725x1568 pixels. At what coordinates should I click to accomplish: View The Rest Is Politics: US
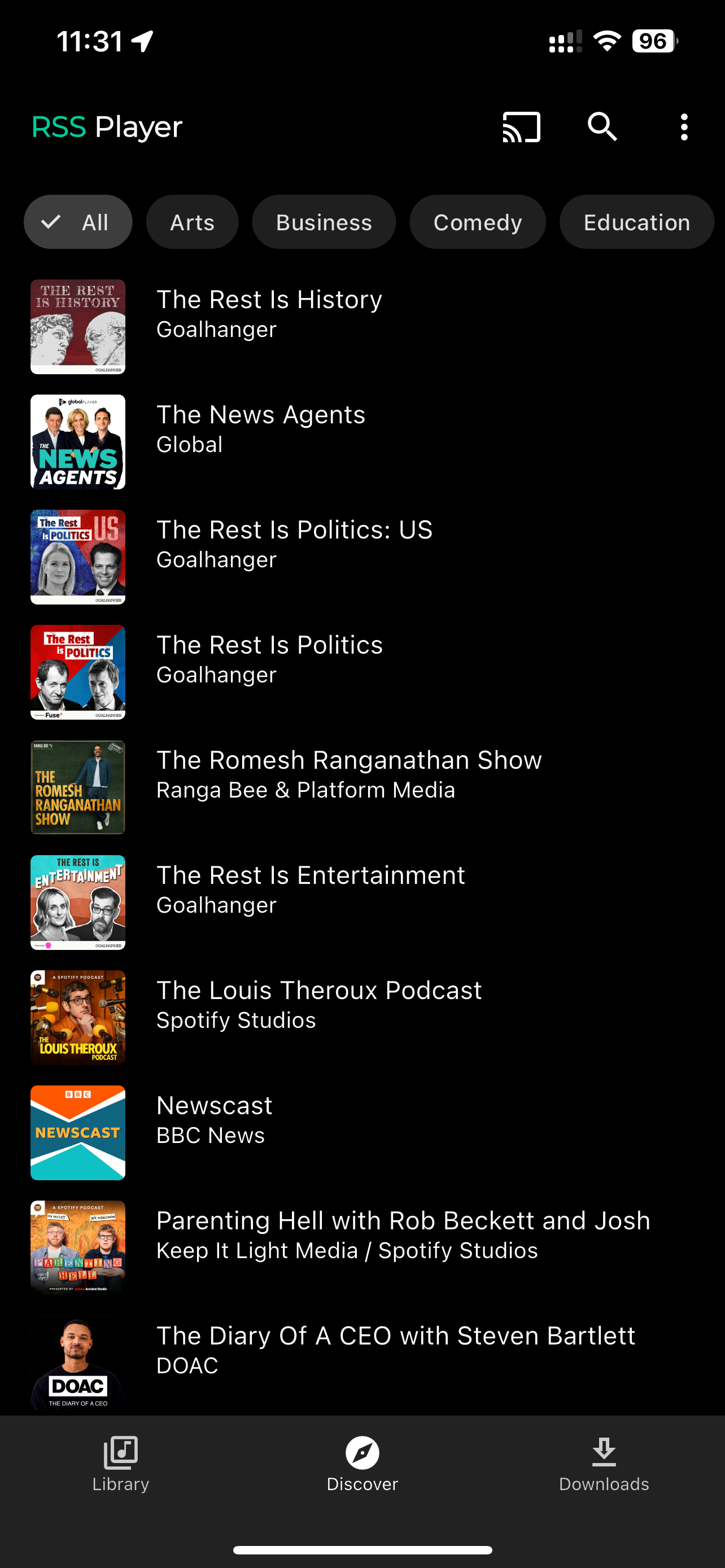(x=362, y=557)
